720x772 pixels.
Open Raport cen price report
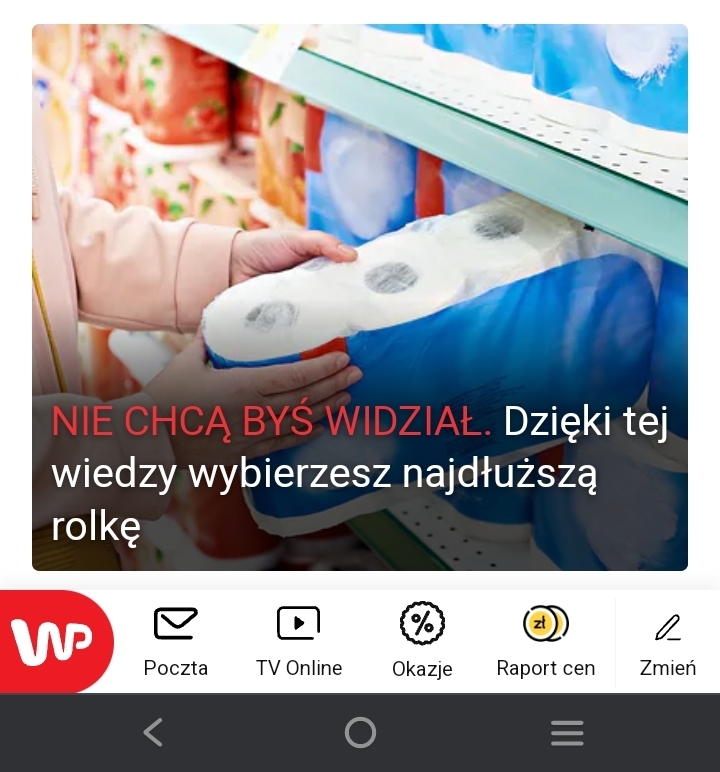point(546,641)
